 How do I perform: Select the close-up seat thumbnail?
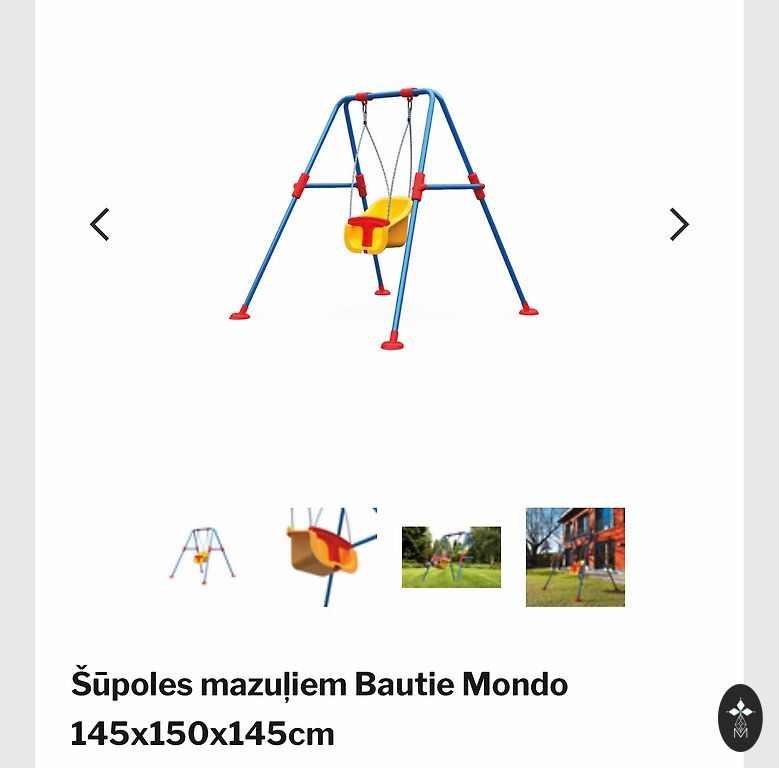(x=327, y=557)
